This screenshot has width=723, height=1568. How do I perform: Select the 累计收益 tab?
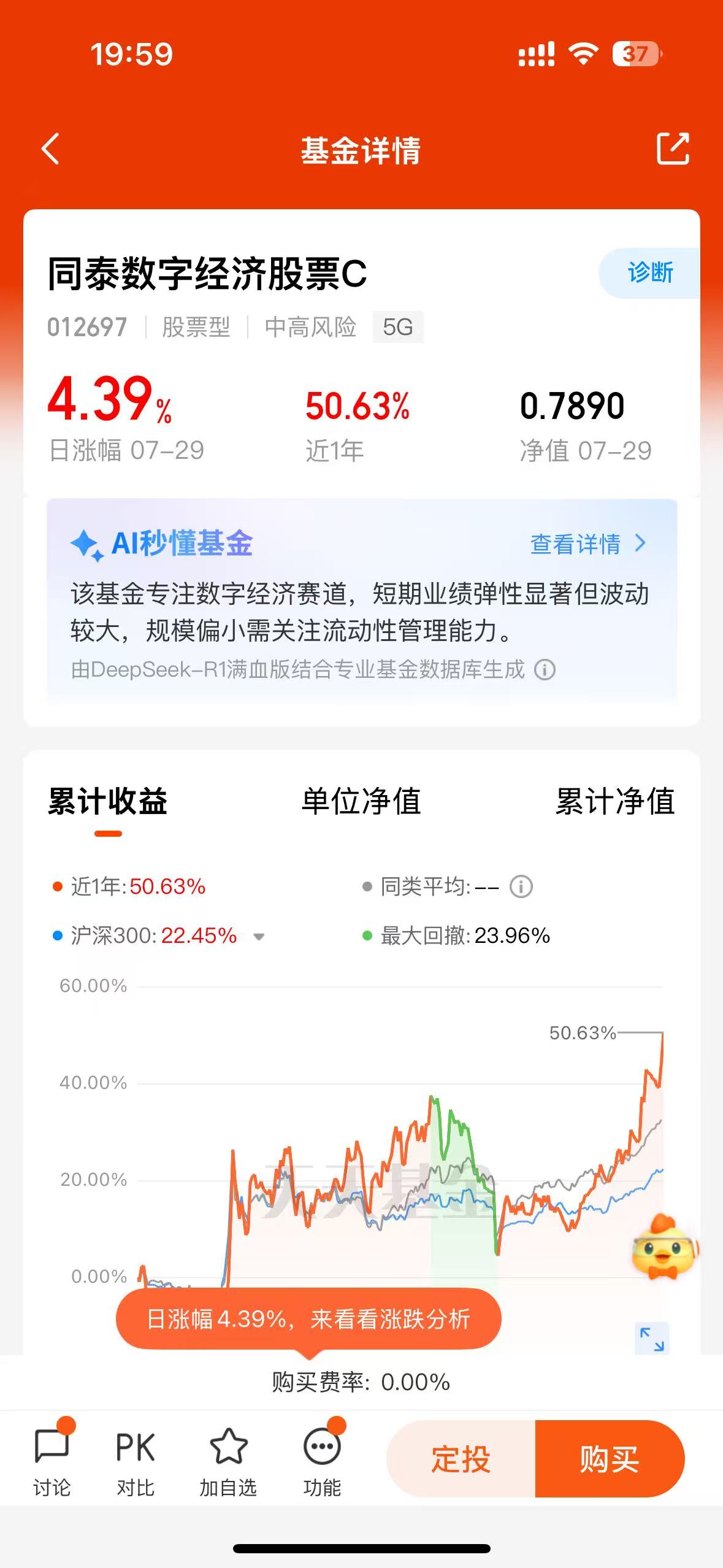108,801
